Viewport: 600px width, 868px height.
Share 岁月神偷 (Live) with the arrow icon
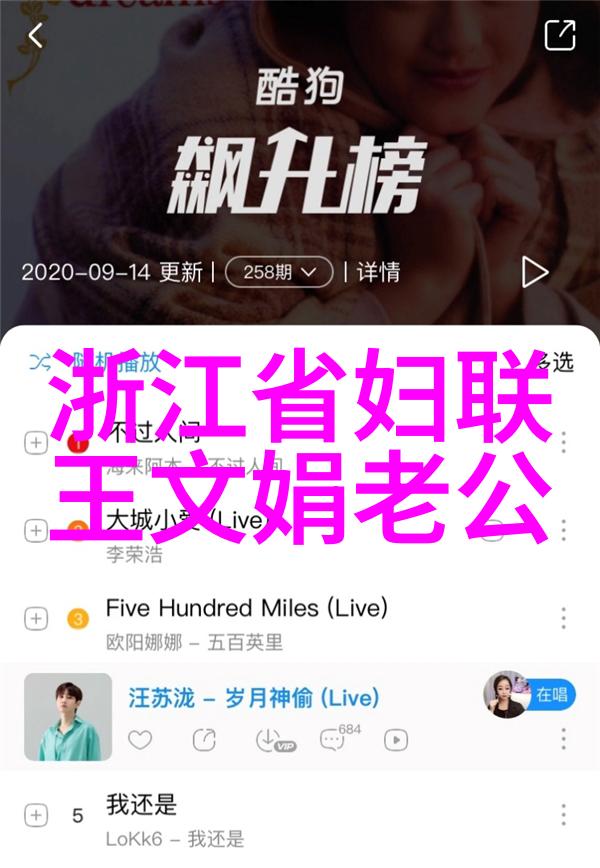click(204, 740)
